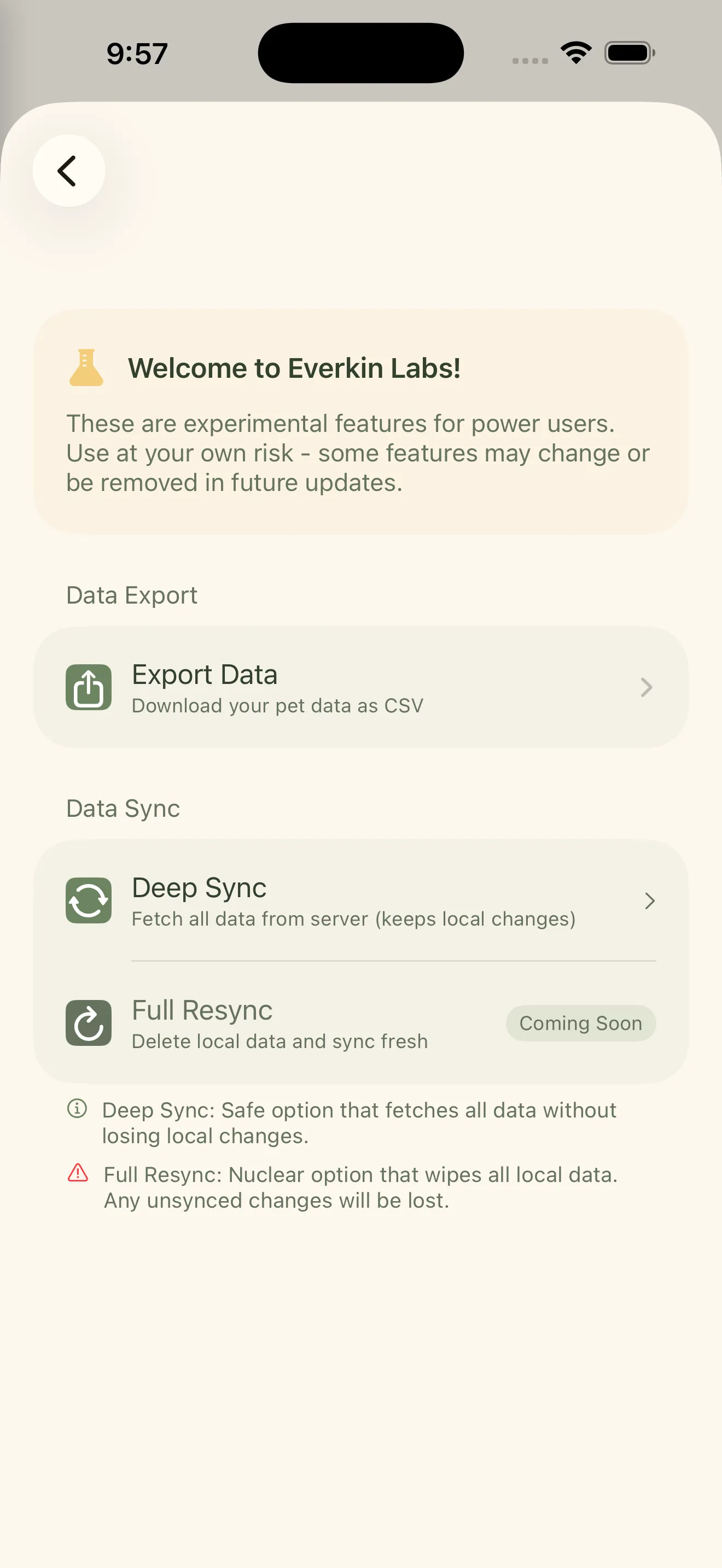Tap the Coming Soon badge on Full Resync
This screenshot has width=722, height=1568.
click(580, 1022)
